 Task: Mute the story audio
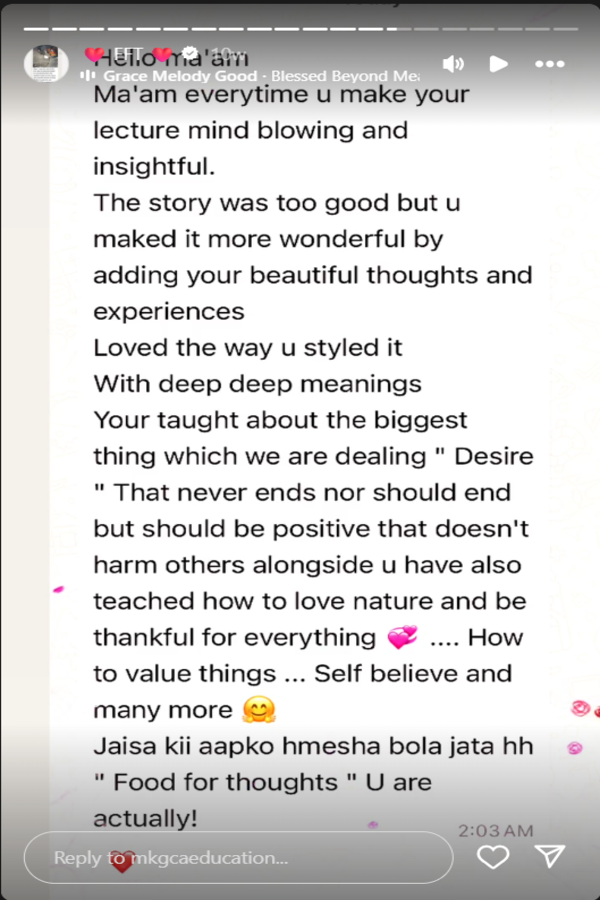(453, 64)
